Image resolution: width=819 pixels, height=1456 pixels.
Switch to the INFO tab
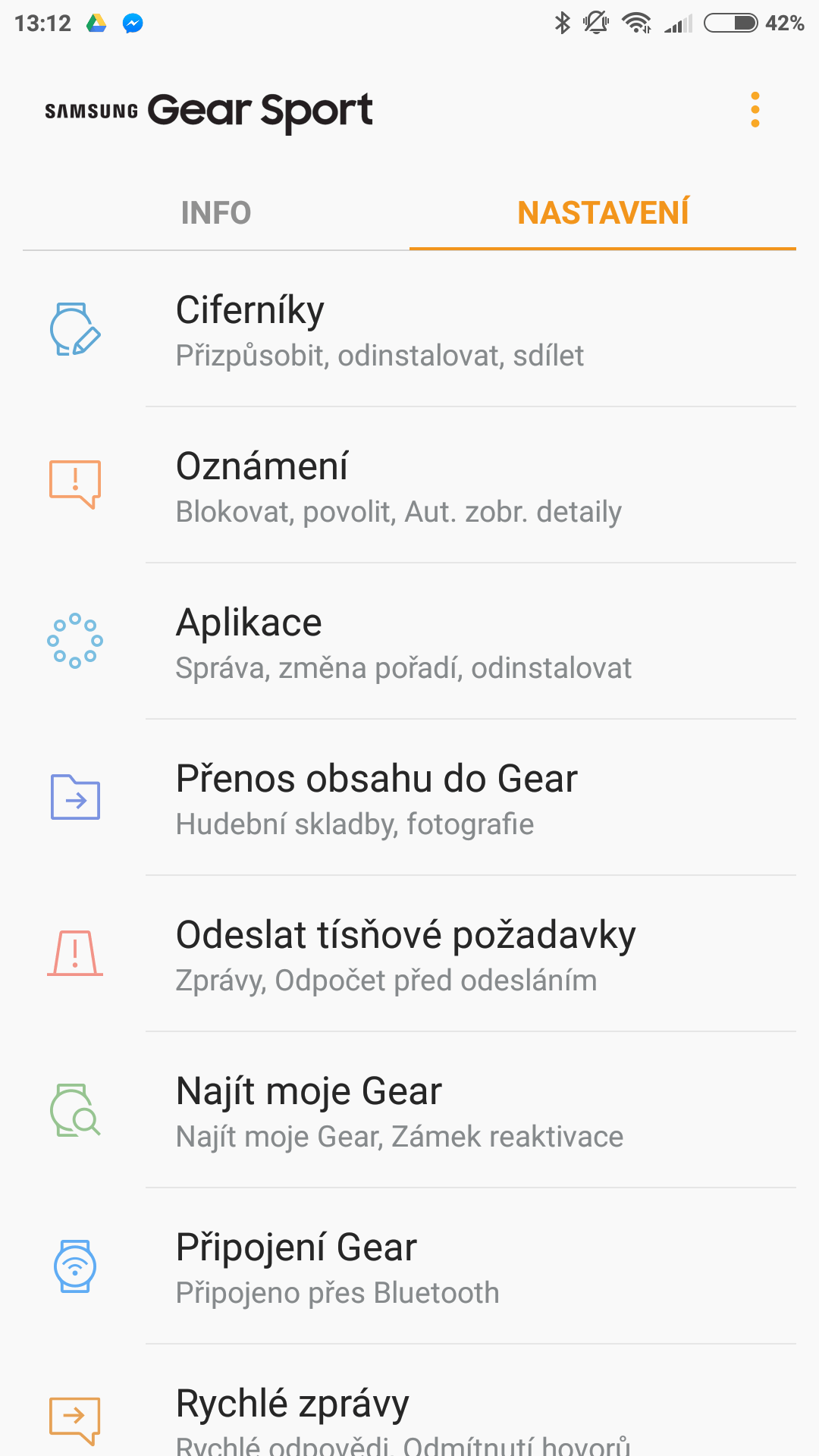tap(216, 213)
